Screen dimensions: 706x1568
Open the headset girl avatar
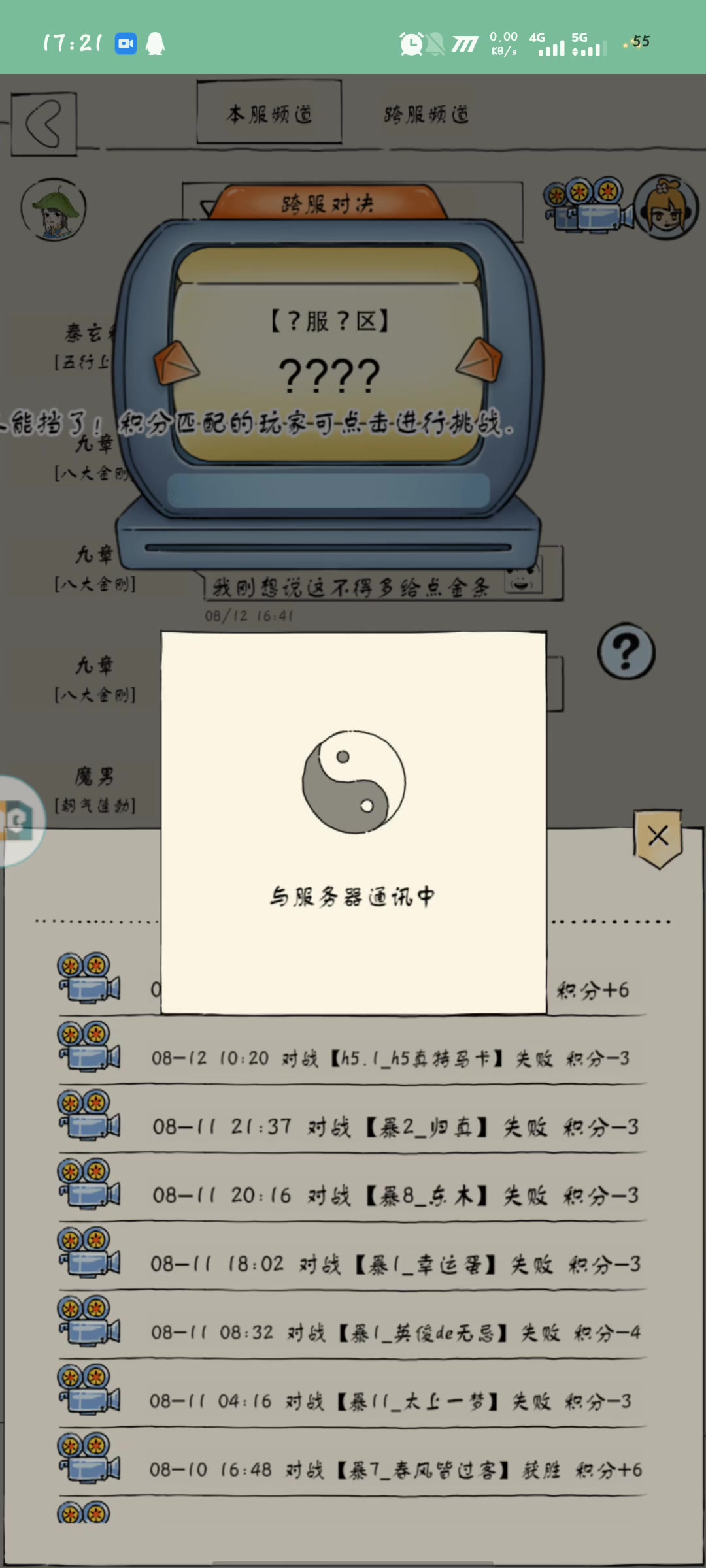tap(667, 207)
